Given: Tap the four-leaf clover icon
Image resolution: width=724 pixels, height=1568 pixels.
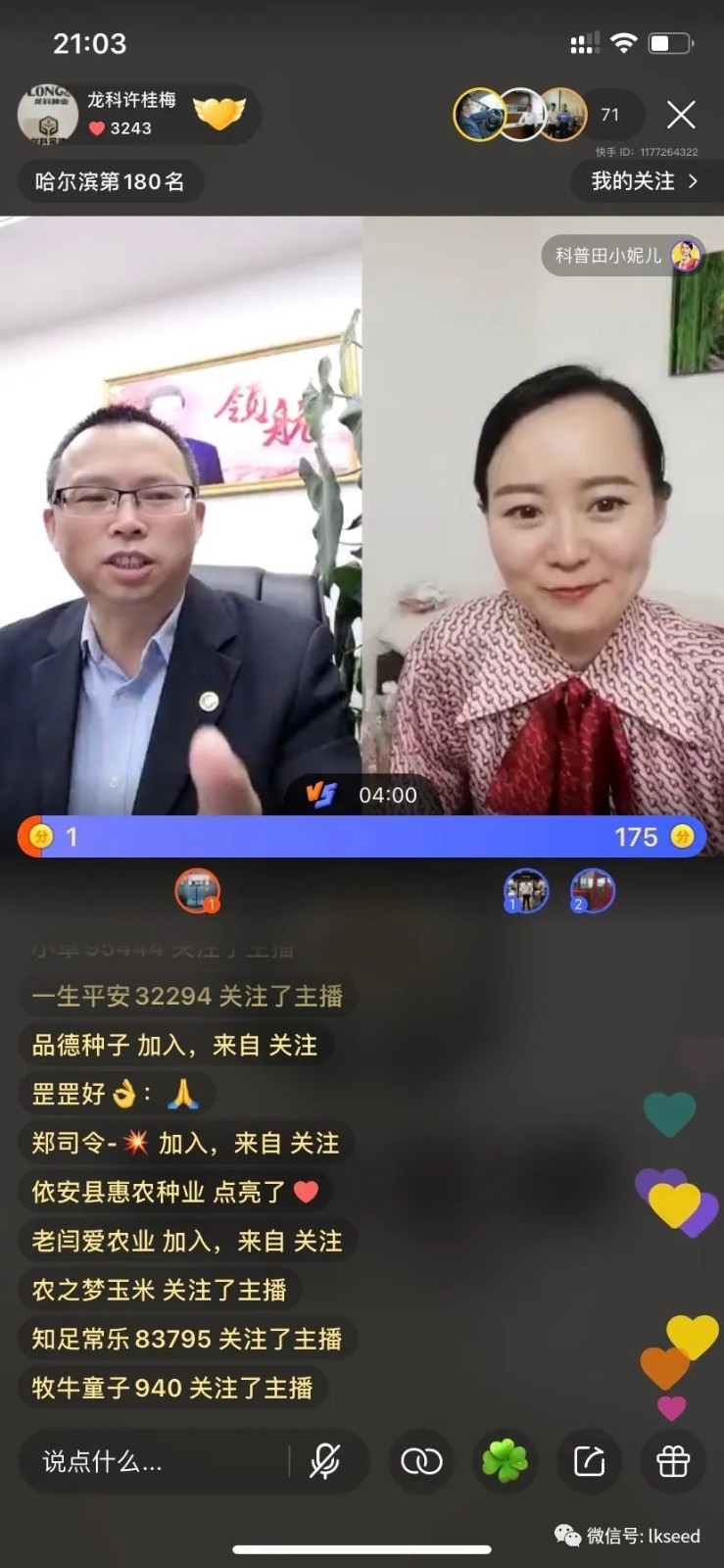Looking at the screenshot, I should tap(505, 1462).
